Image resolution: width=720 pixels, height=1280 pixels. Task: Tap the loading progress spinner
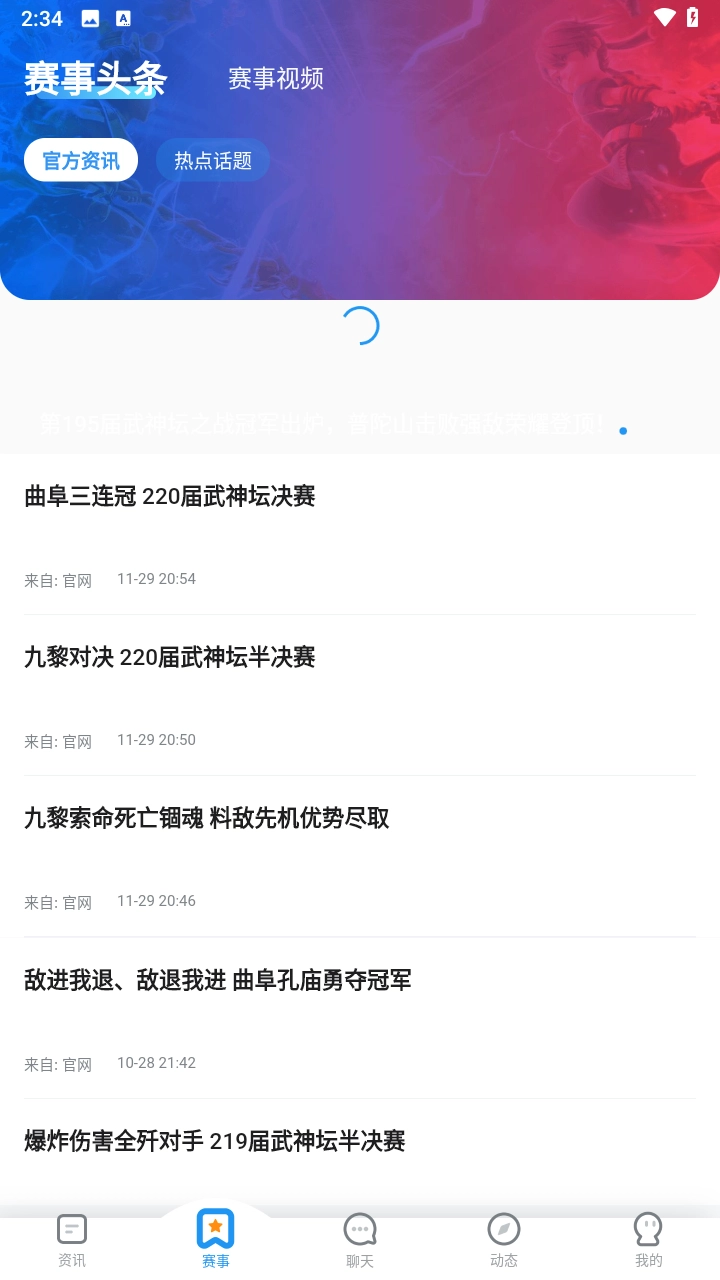pyautogui.click(x=361, y=325)
